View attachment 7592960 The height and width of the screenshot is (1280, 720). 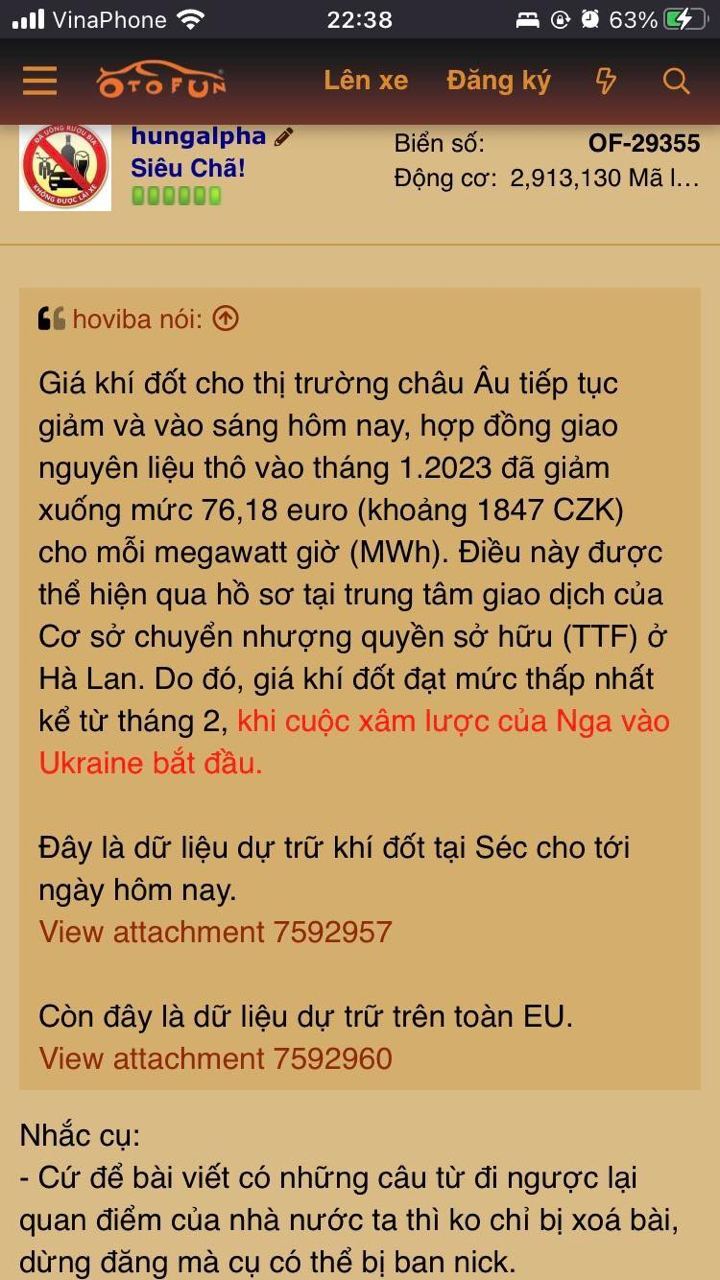pyautogui.click(x=215, y=1058)
